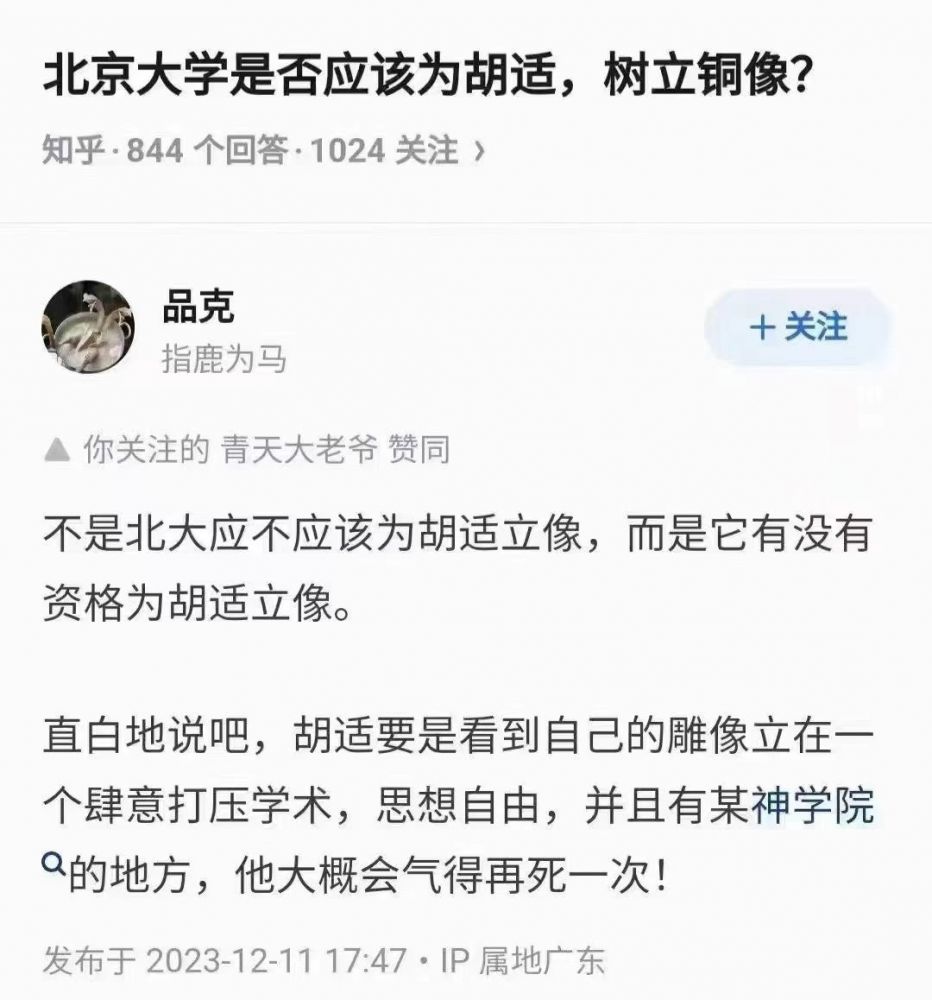Open 品克's profile avatar
The width and height of the screenshot is (932, 1000).
(x=87, y=327)
